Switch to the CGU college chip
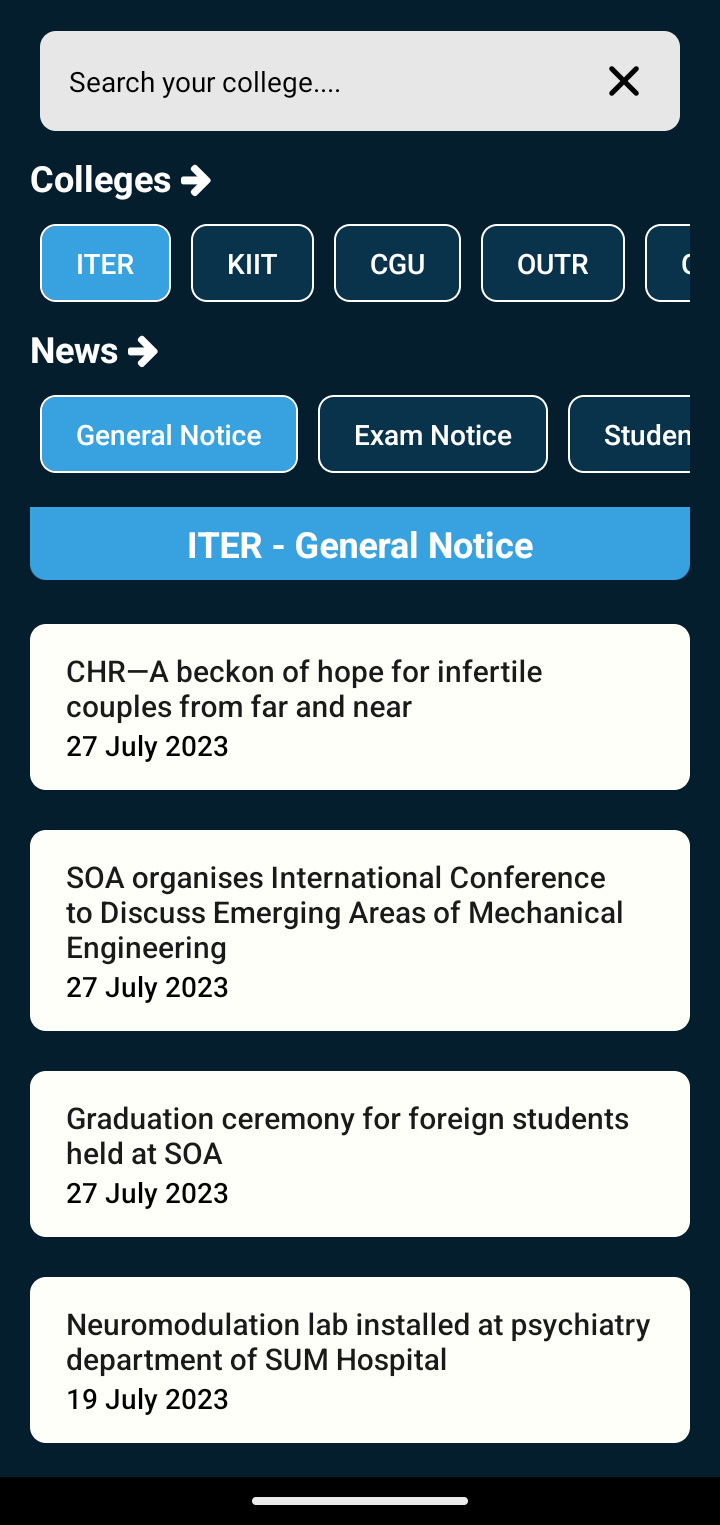The width and height of the screenshot is (720, 1525). [397, 264]
